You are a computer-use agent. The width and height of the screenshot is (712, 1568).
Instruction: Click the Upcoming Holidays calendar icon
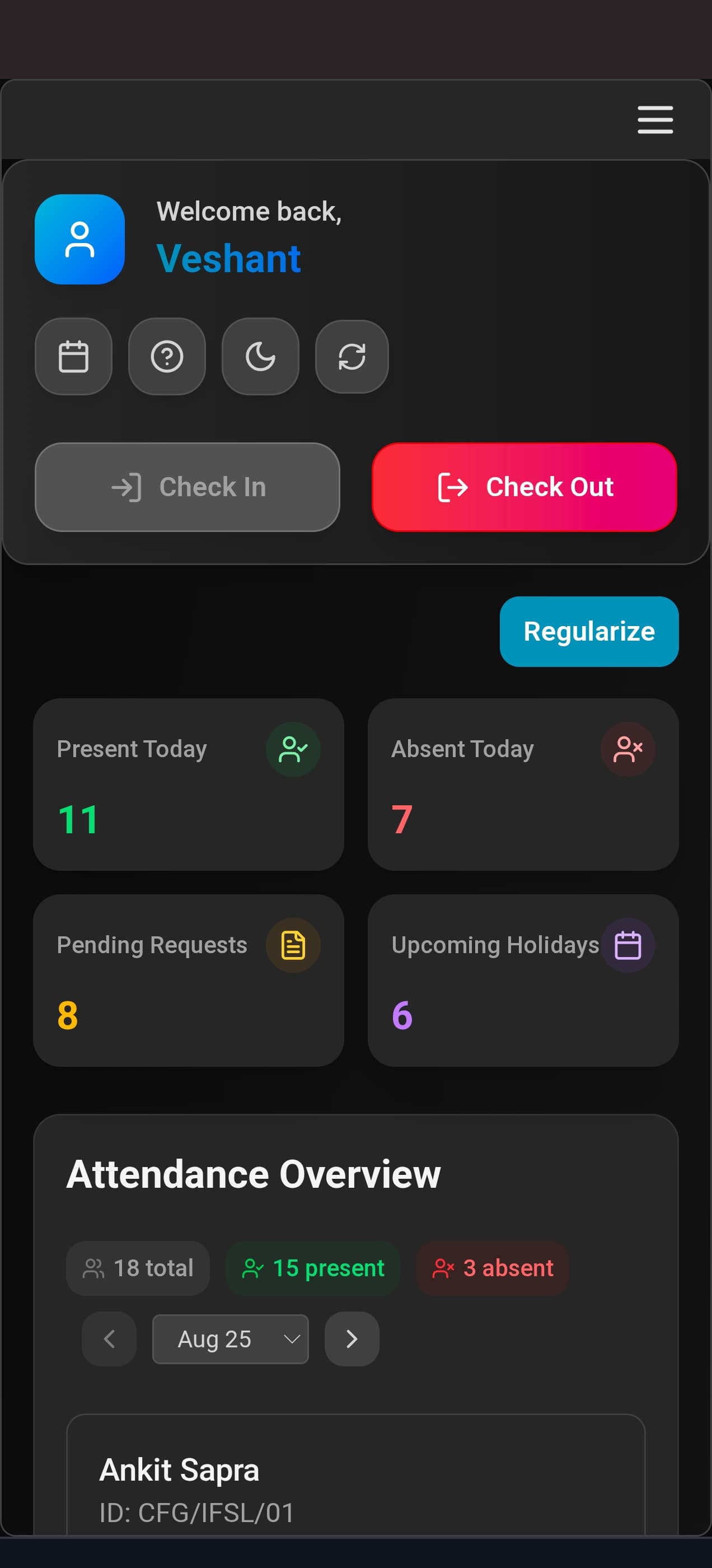tap(628, 945)
